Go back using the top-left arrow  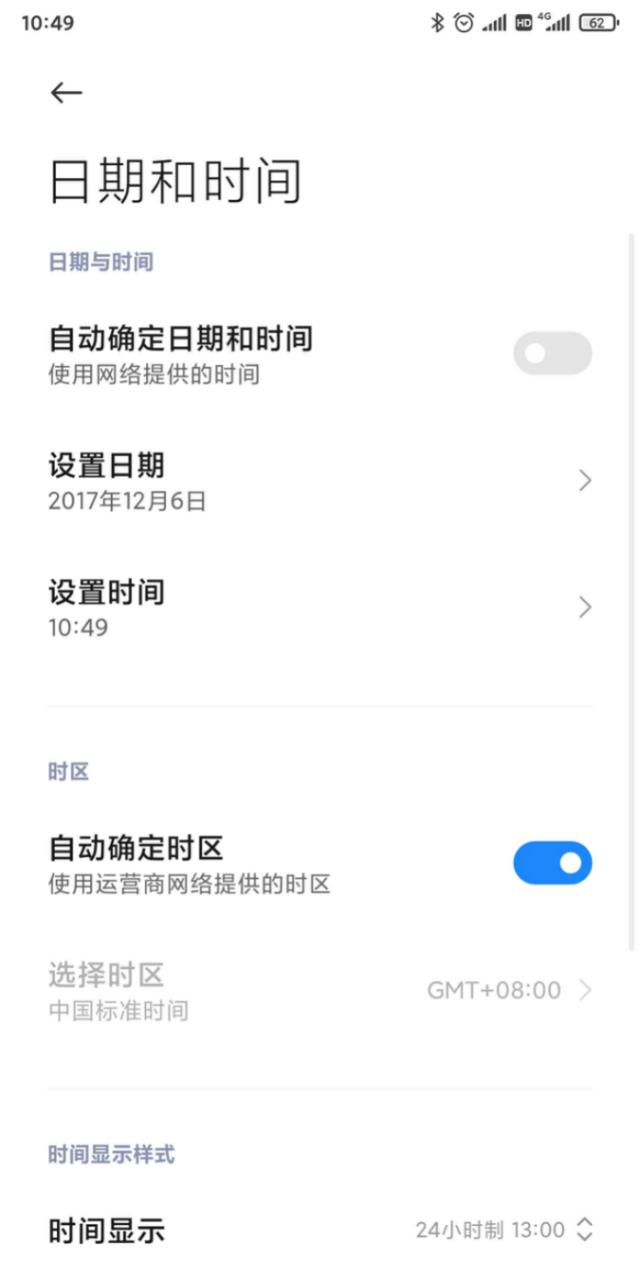click(66, 93)
